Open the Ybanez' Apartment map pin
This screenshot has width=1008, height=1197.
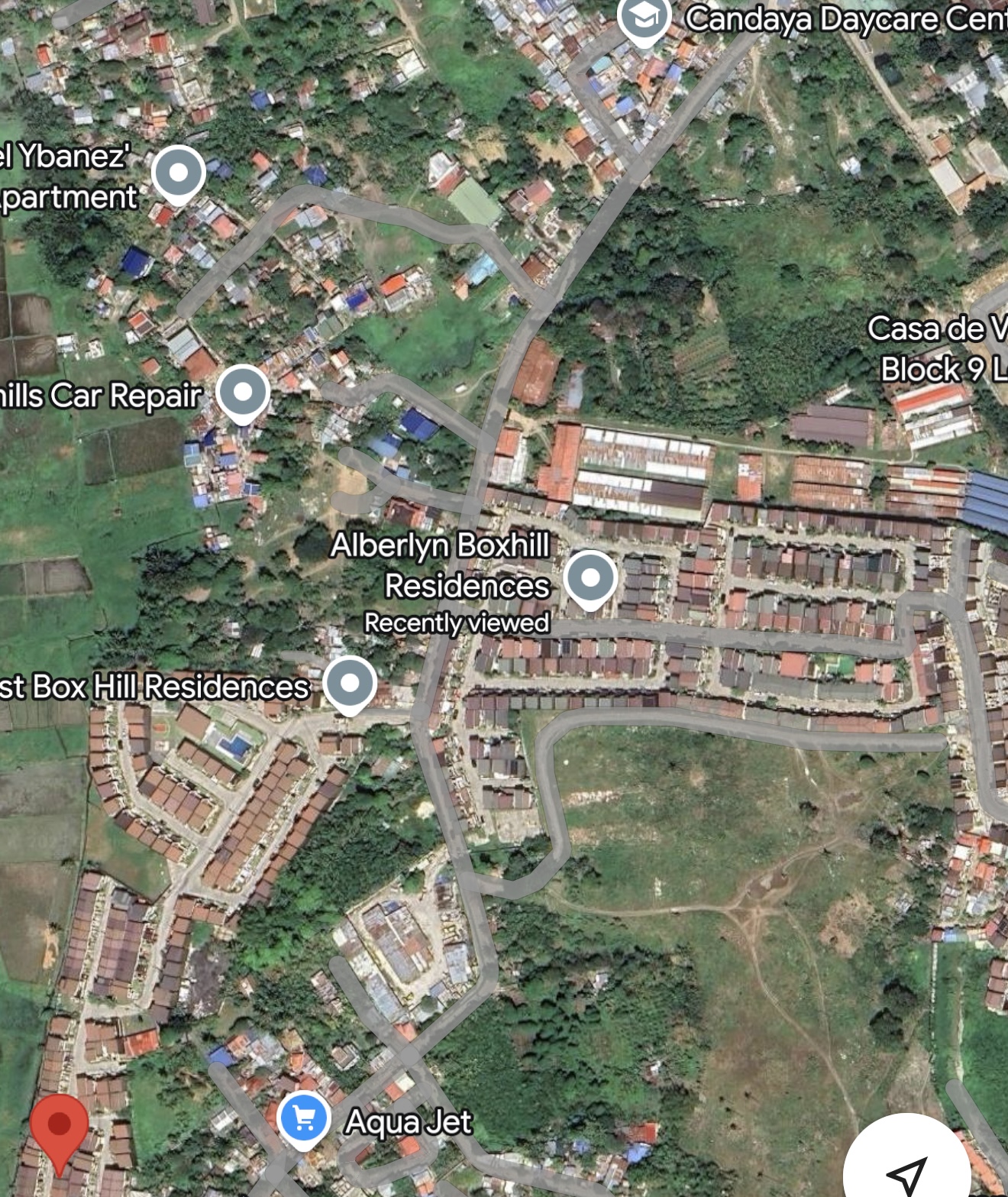pyautogui.click(x=179, y=173)
